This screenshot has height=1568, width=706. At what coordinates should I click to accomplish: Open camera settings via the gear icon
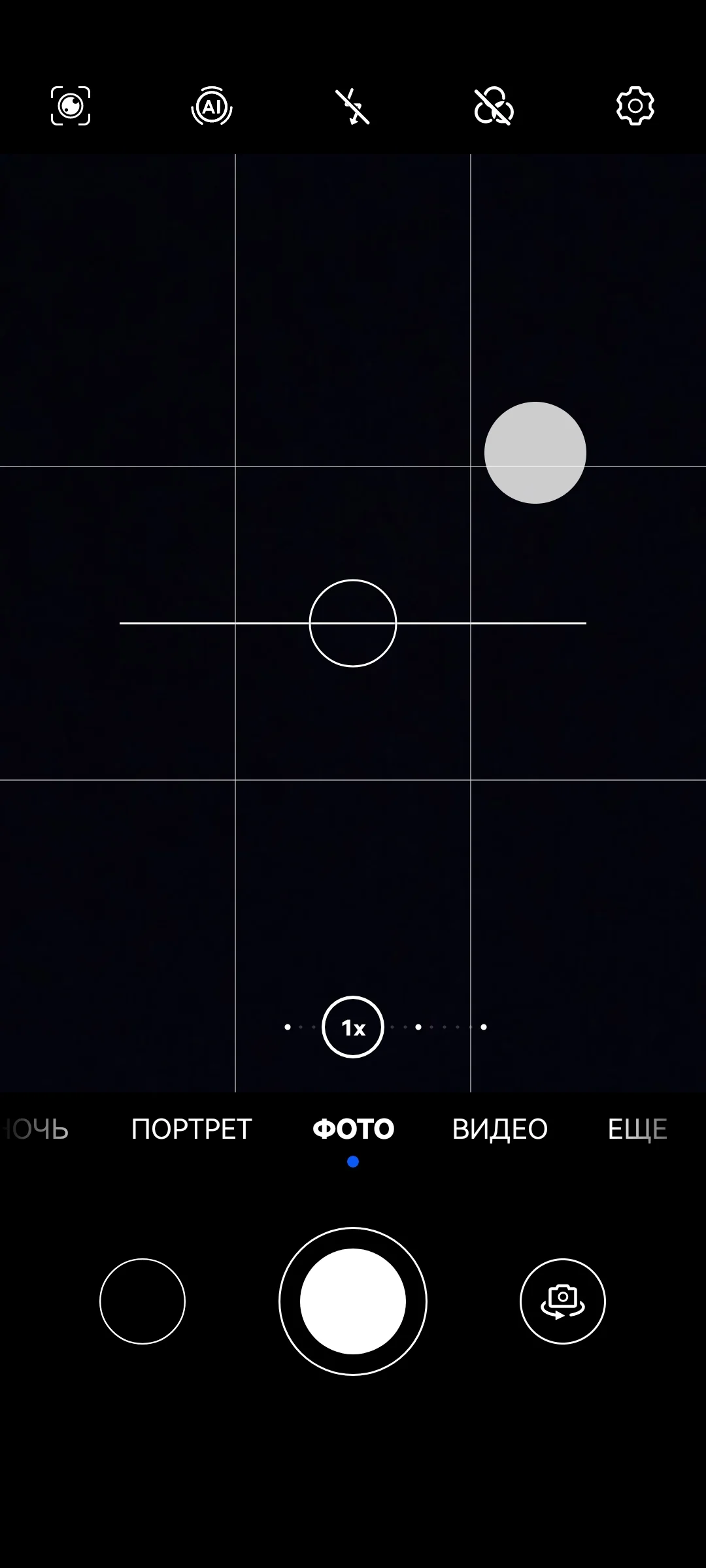[635, 106]
